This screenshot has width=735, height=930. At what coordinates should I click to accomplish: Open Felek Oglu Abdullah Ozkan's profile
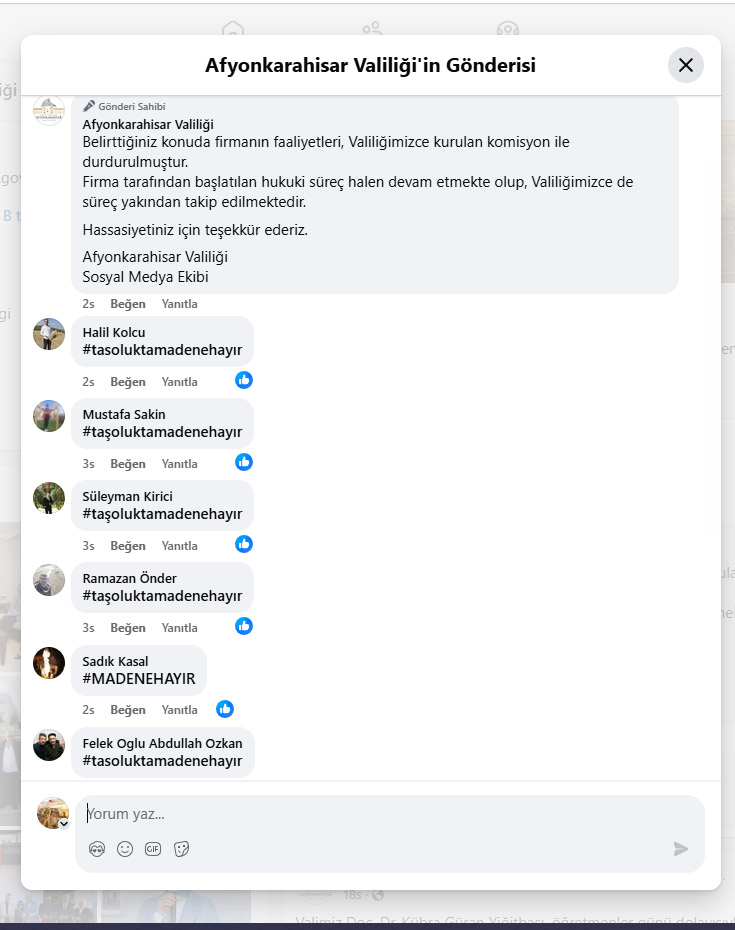[162, 743]
